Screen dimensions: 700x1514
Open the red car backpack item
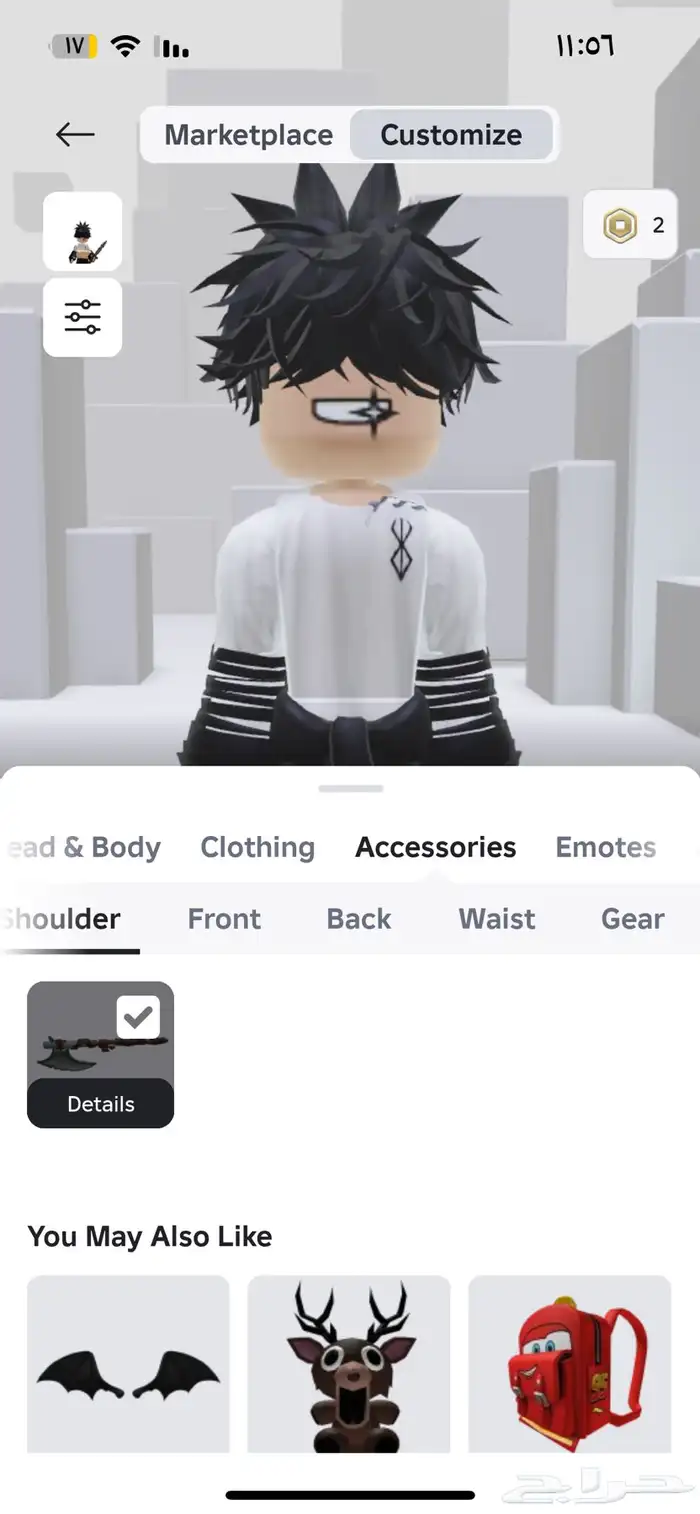point(570,1364)
